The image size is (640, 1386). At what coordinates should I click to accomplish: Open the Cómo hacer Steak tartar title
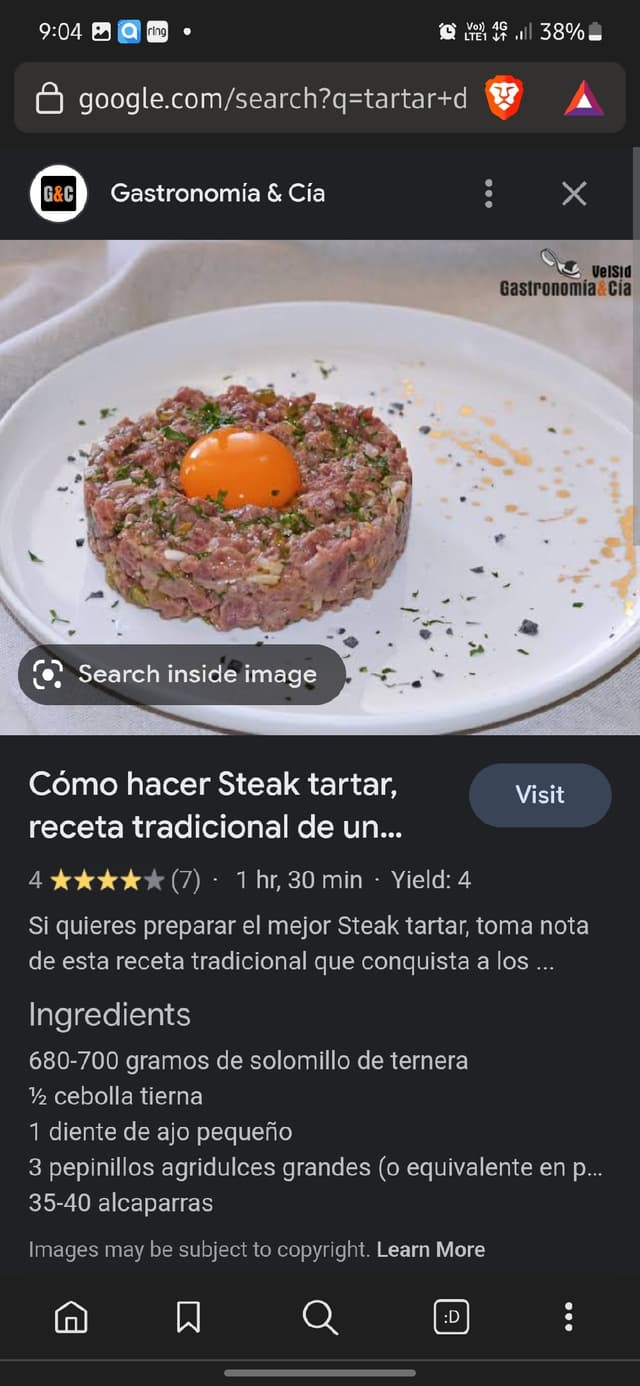tap(214, 805)
